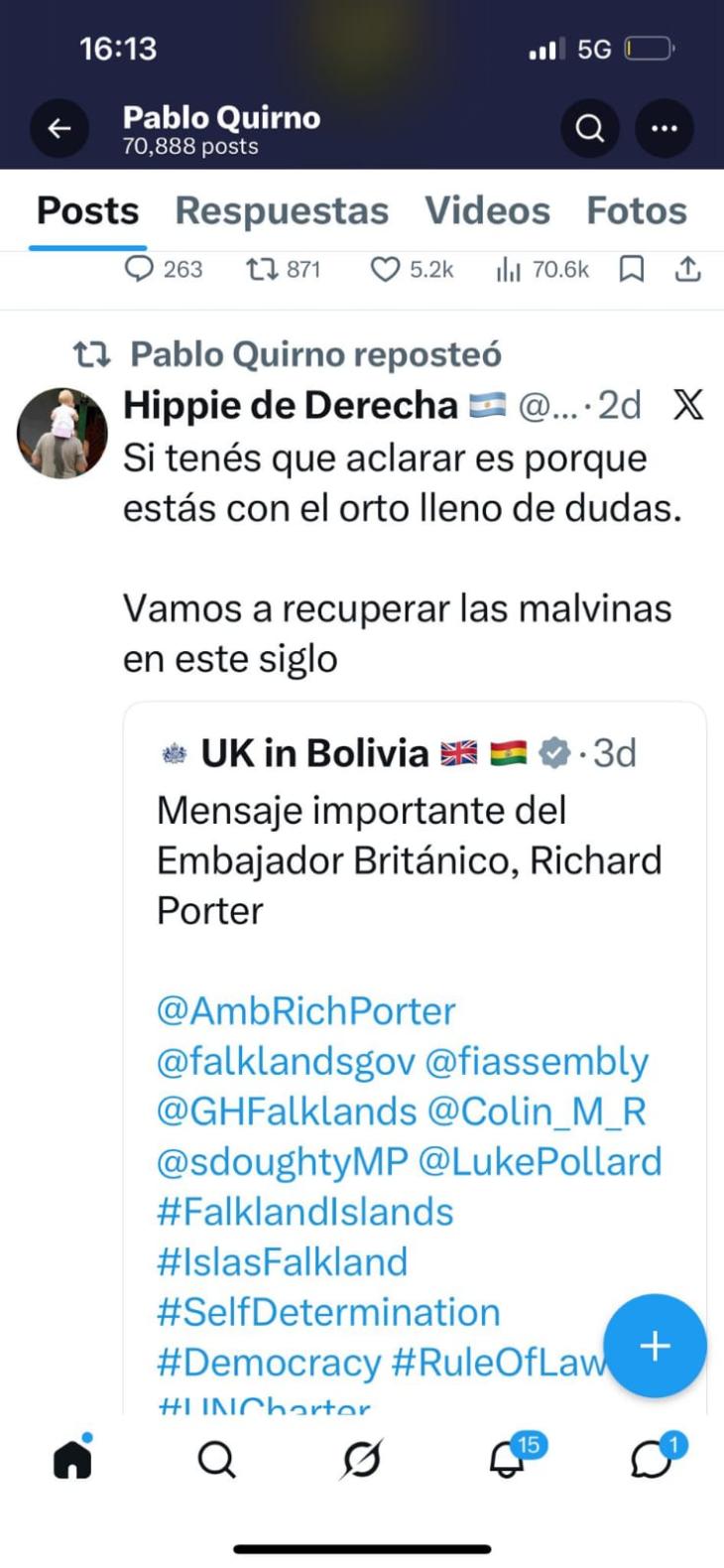Screen dimensions: 724x1568
Task: Switch to the Videos tab
Action: pyautogui.click(x=487, y=211)
